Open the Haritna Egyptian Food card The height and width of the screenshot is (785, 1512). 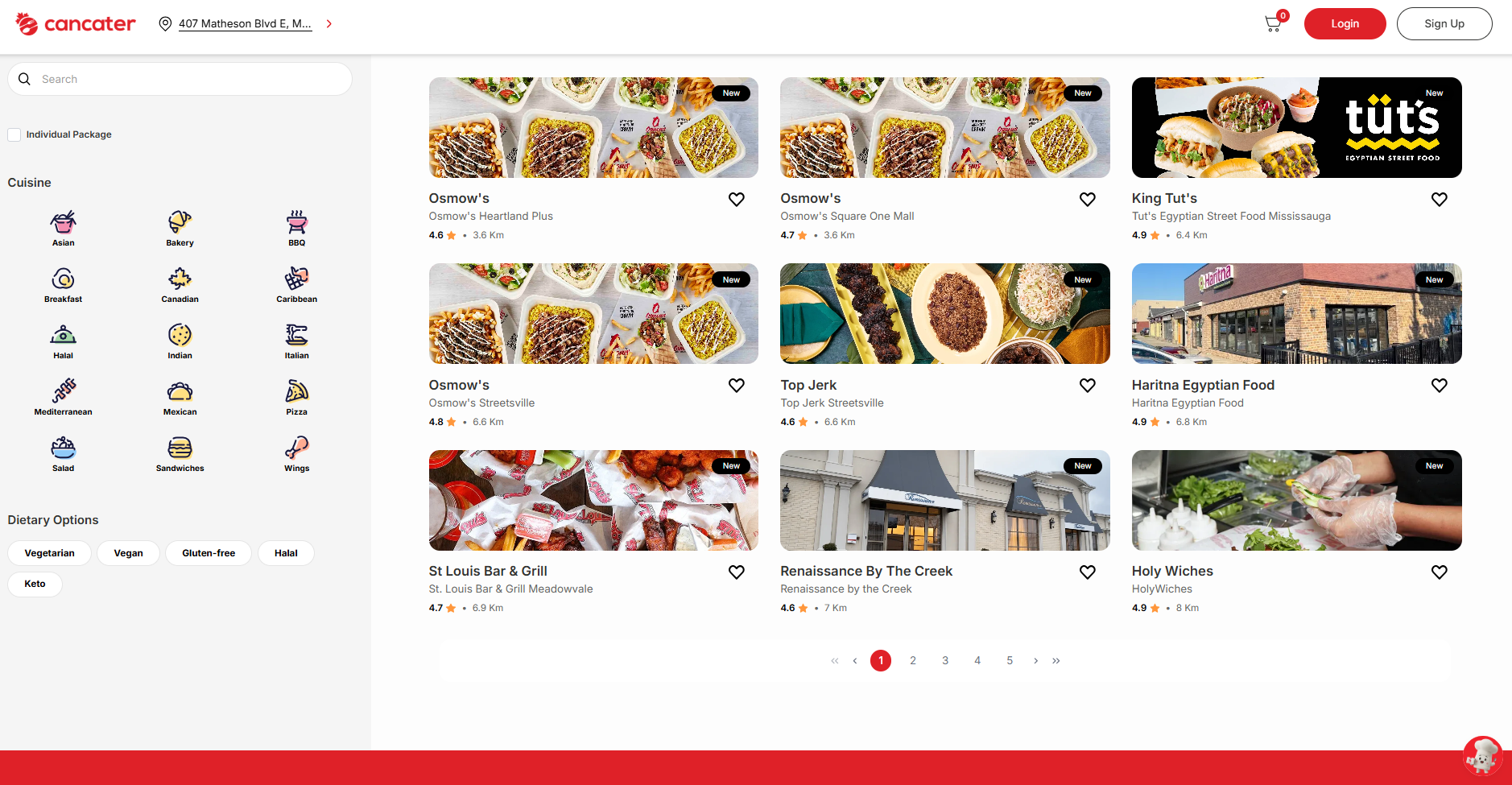click(x=1296, y=314)
